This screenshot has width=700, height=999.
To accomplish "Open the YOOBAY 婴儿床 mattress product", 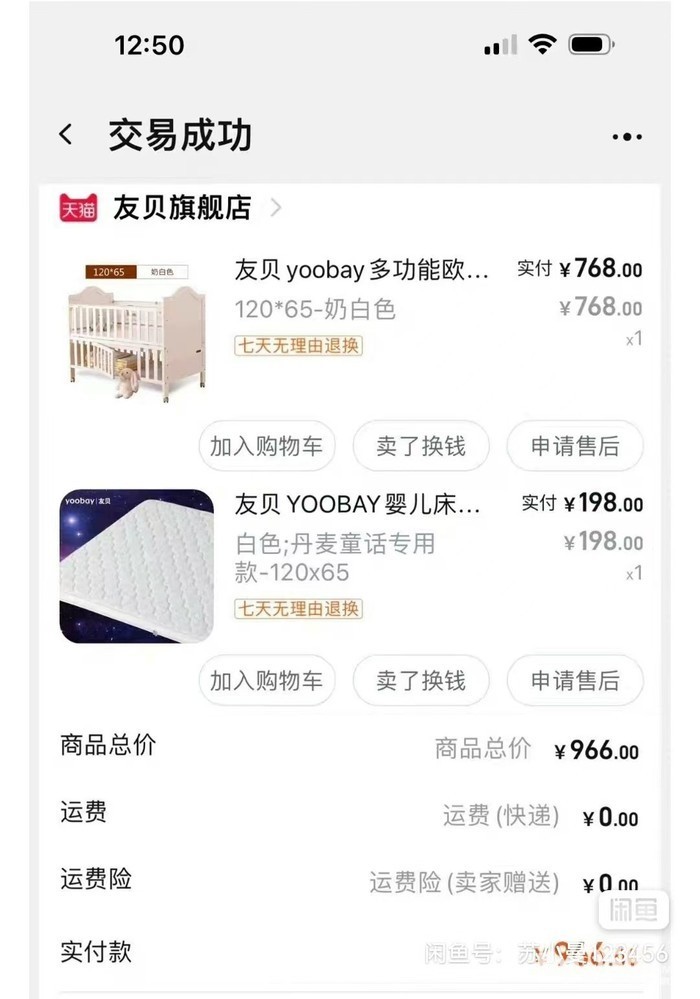I will pos(357,504).
